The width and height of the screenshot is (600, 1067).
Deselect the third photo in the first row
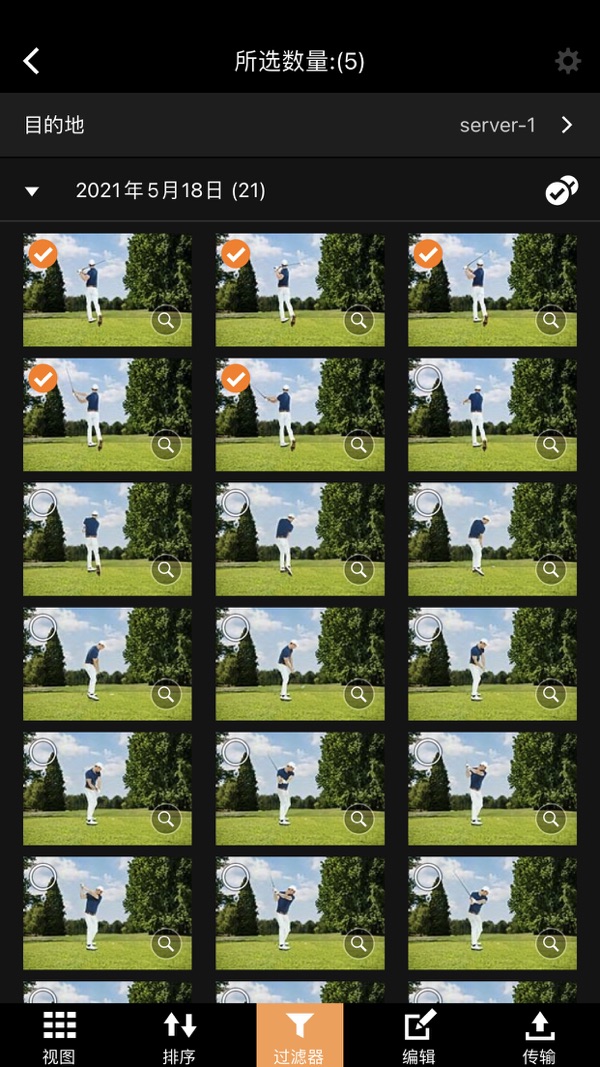click(x=428, y=255)
